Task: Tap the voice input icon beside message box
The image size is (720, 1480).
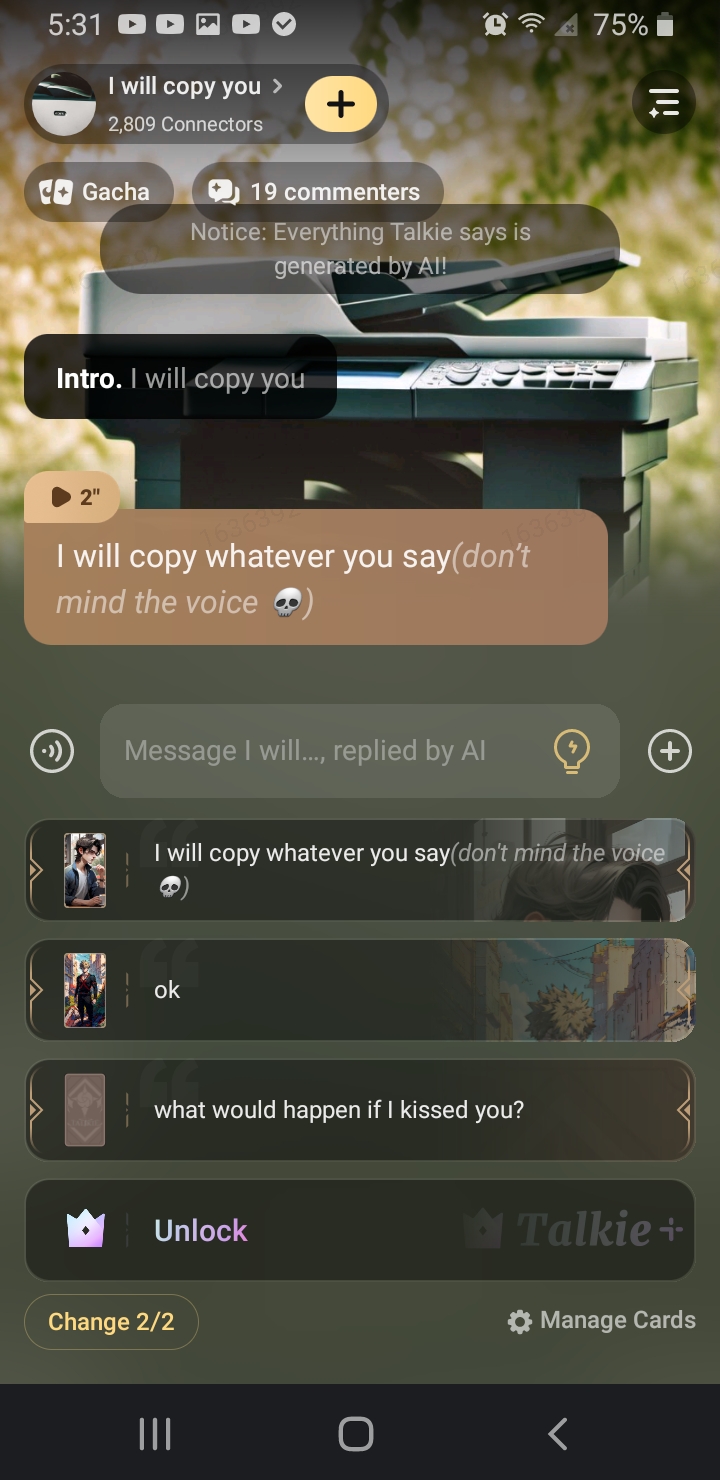Action: pyautogui.click(x=52, y=751)
